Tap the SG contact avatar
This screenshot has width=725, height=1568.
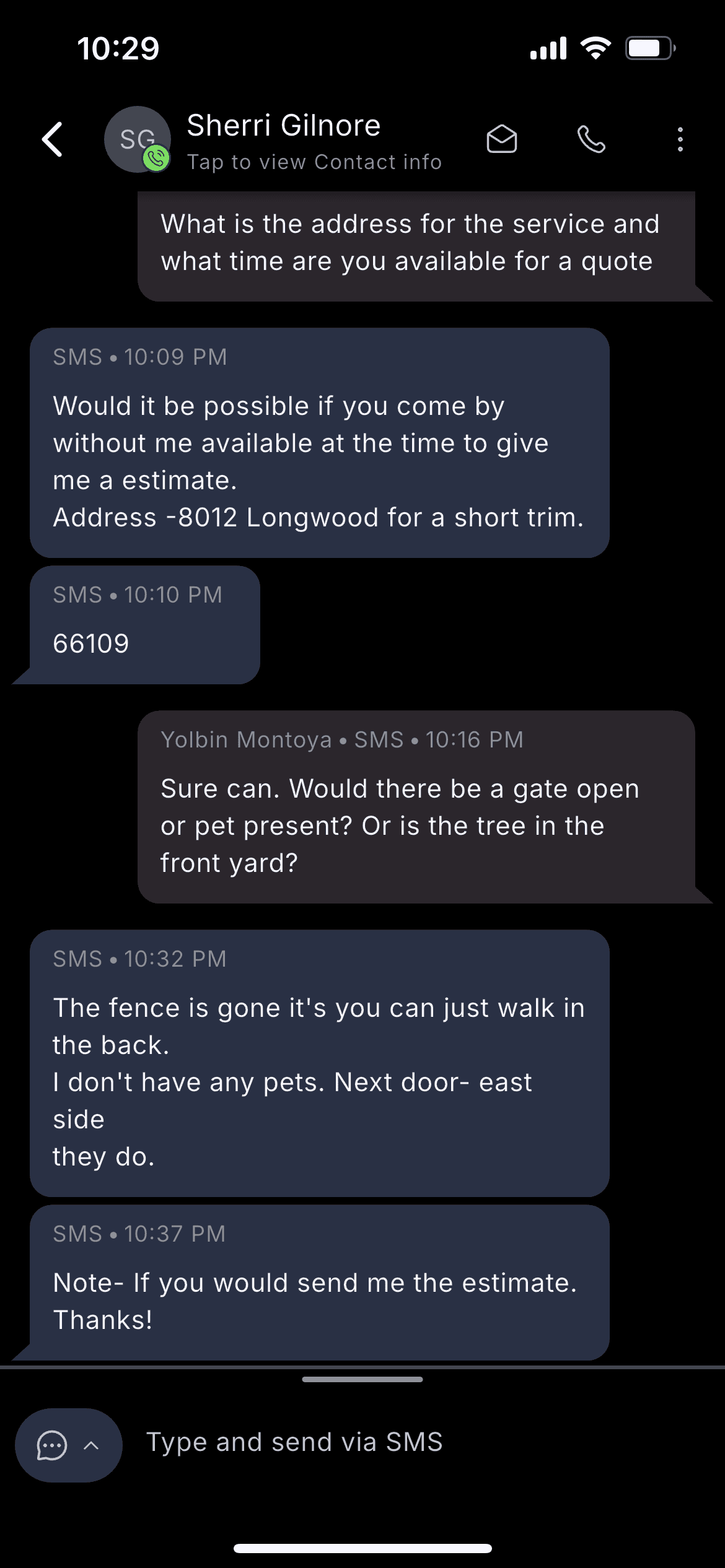(137, 139)
